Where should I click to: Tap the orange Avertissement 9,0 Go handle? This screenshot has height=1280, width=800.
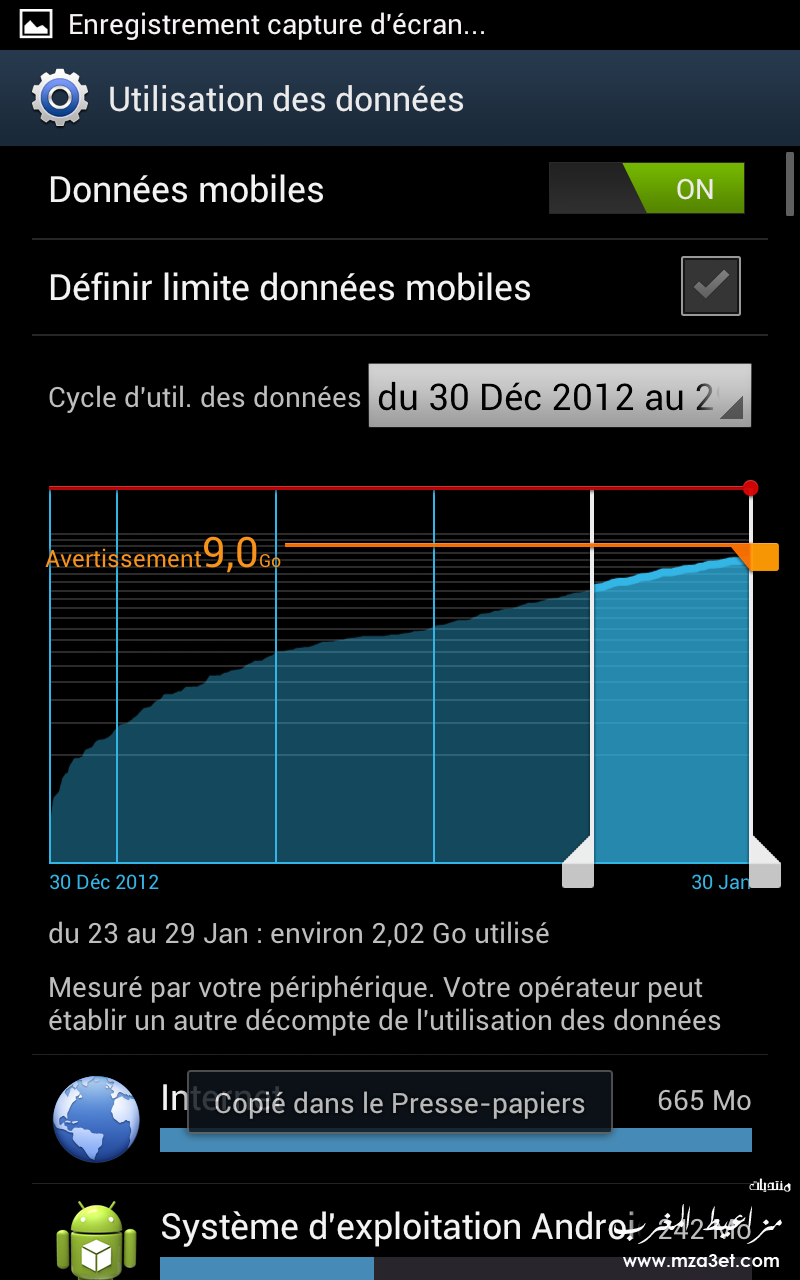763,557
